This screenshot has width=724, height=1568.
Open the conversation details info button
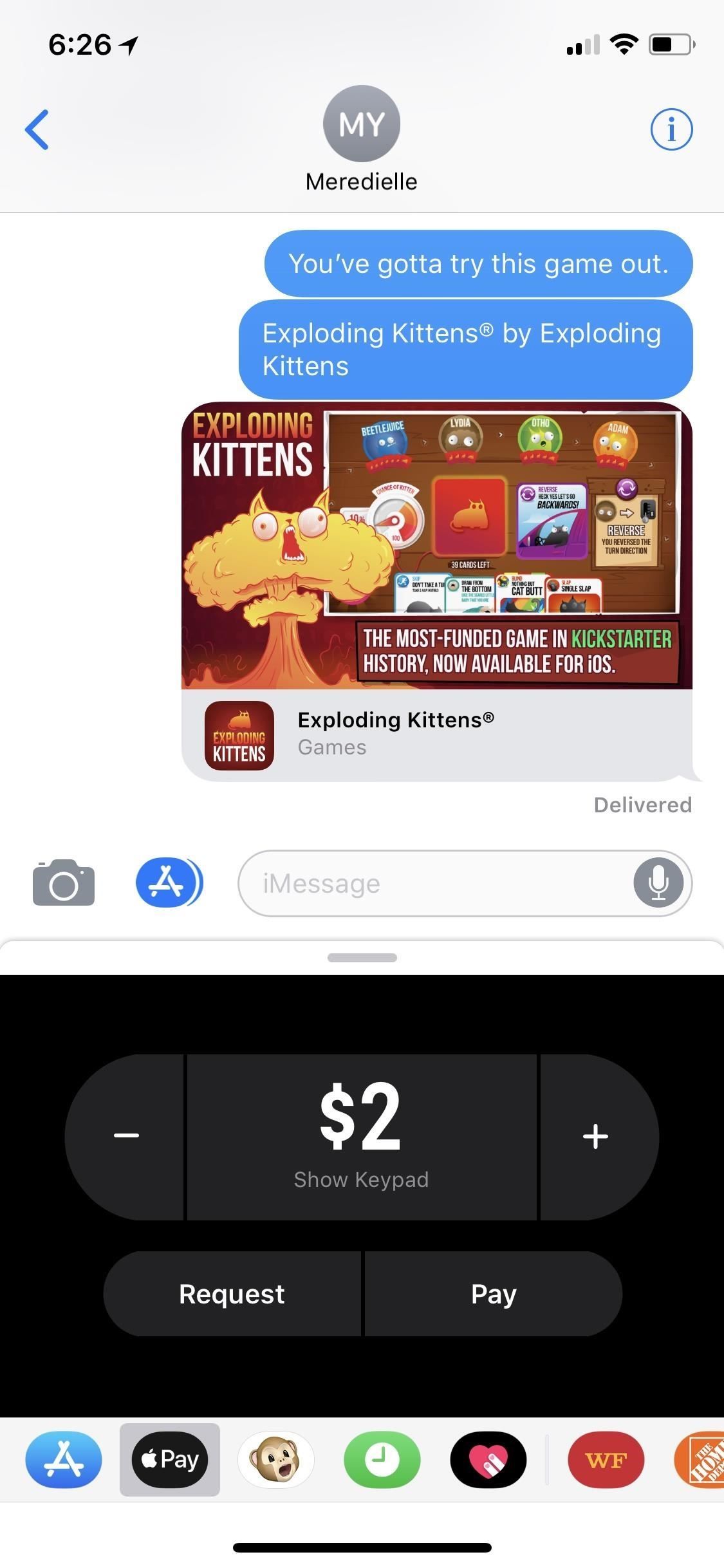[x=671, y=129]
